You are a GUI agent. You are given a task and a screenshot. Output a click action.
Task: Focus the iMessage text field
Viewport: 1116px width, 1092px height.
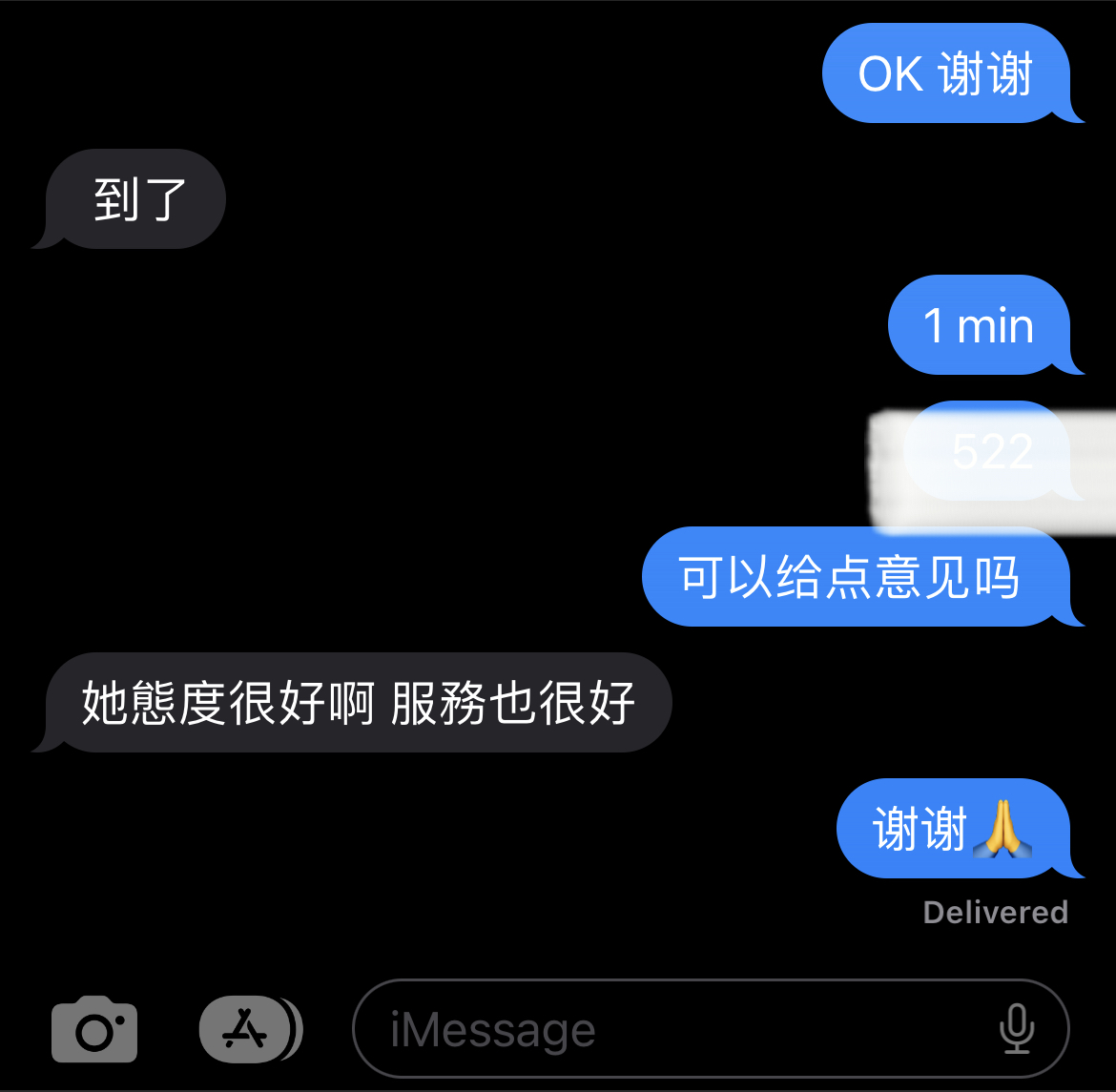click(x=668, y=1029)
